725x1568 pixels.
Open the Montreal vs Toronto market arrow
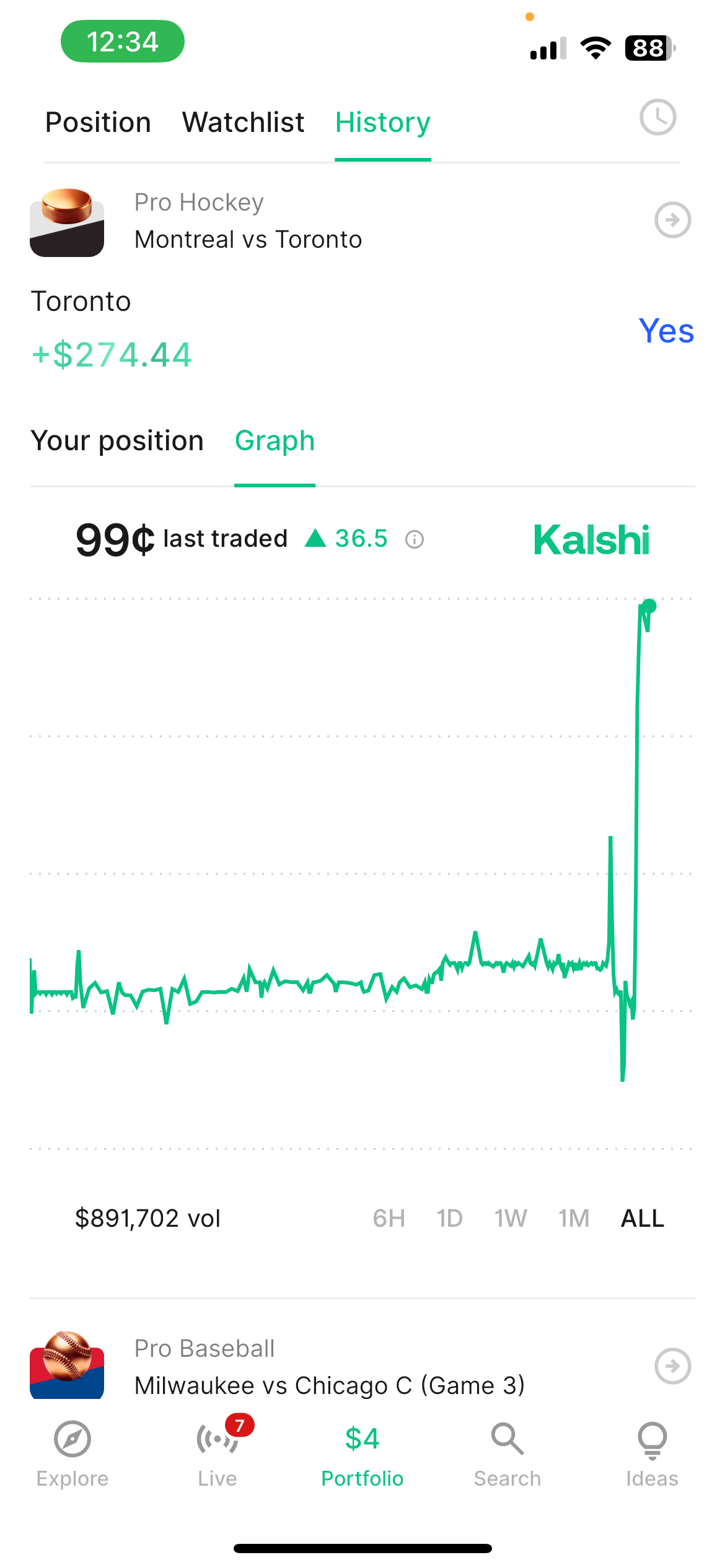click(672, 220)
